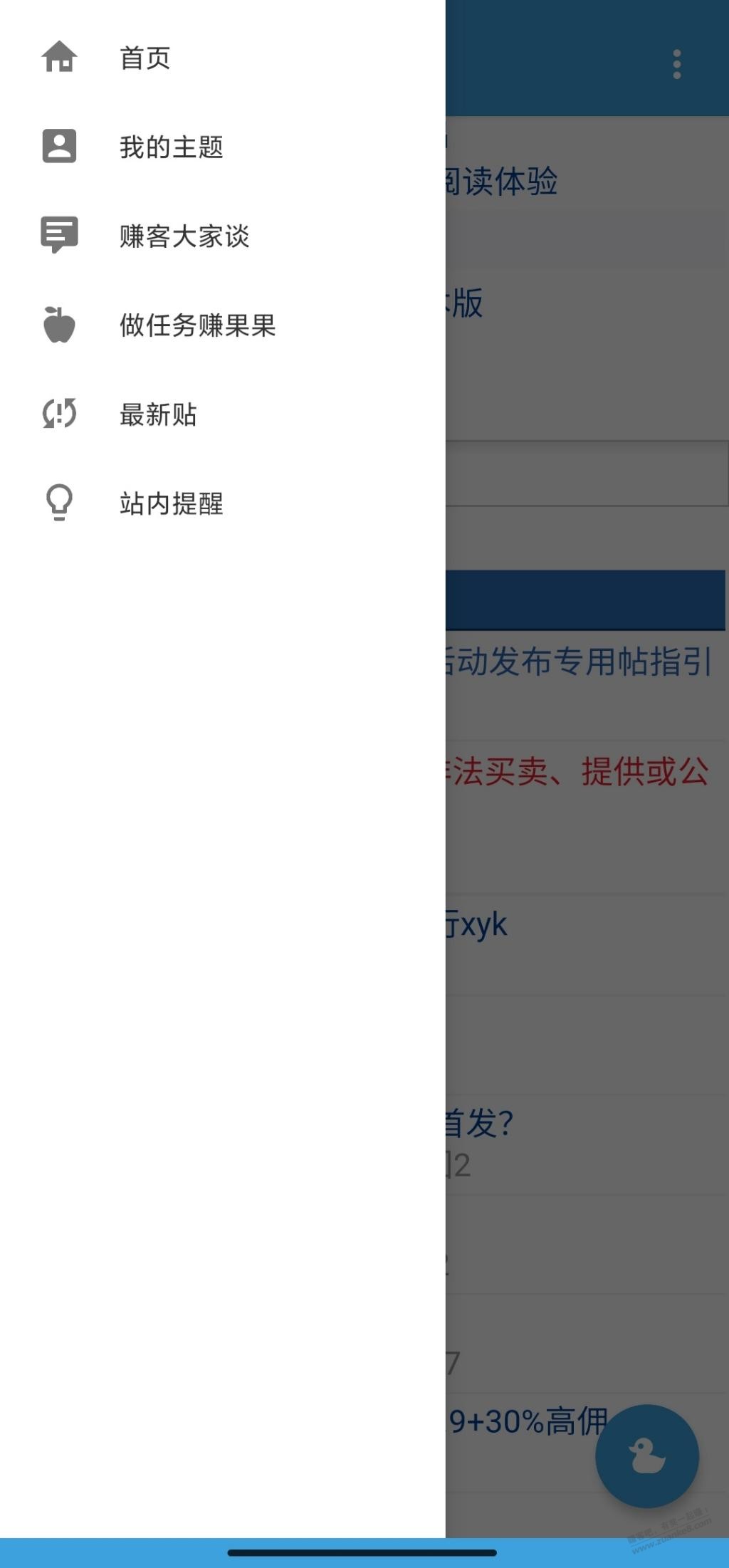
Task: Open 我的主题 from the drawer
Action: [171, 147]
